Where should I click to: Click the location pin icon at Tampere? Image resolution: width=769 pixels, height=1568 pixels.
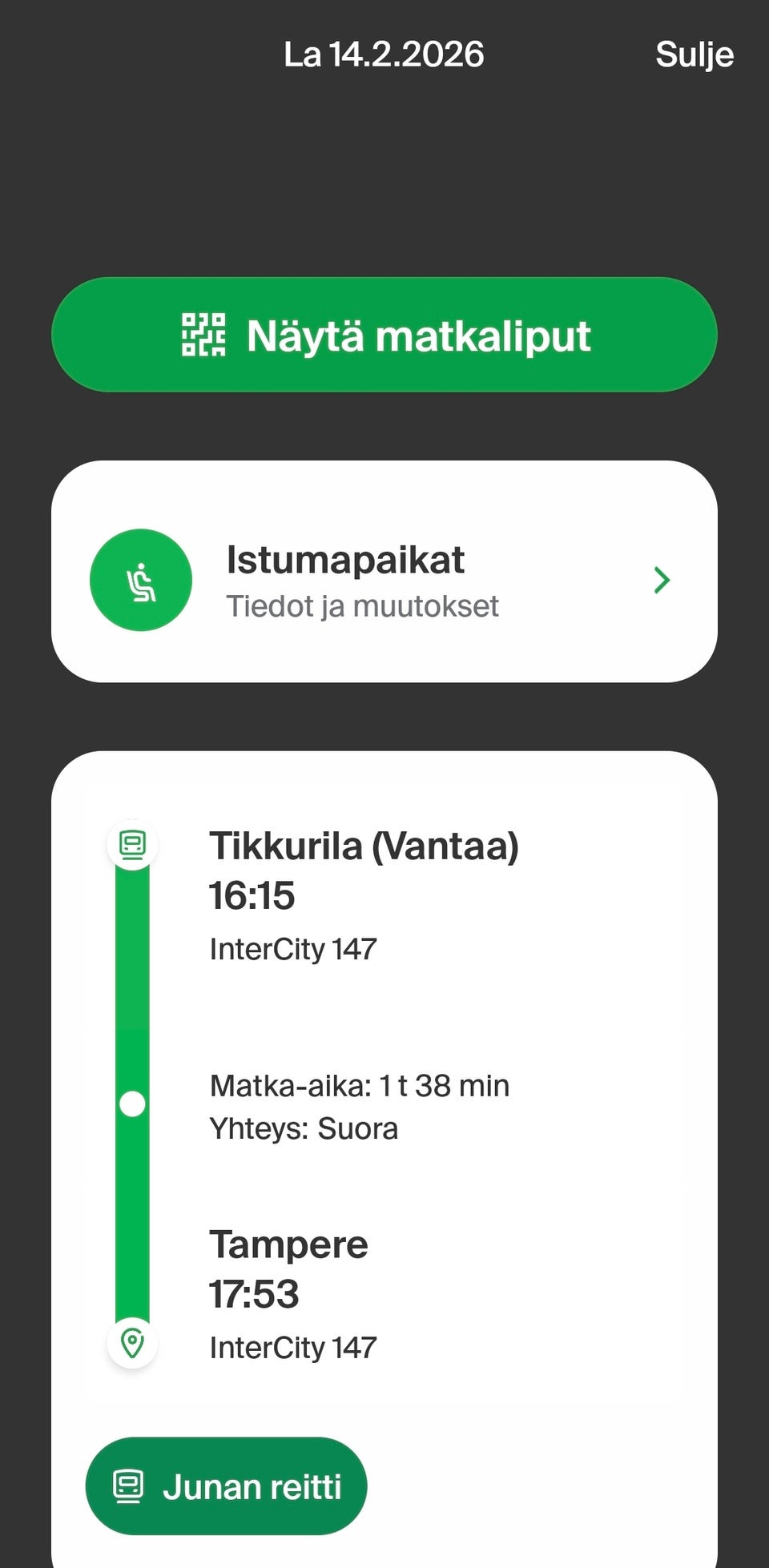131,1343
